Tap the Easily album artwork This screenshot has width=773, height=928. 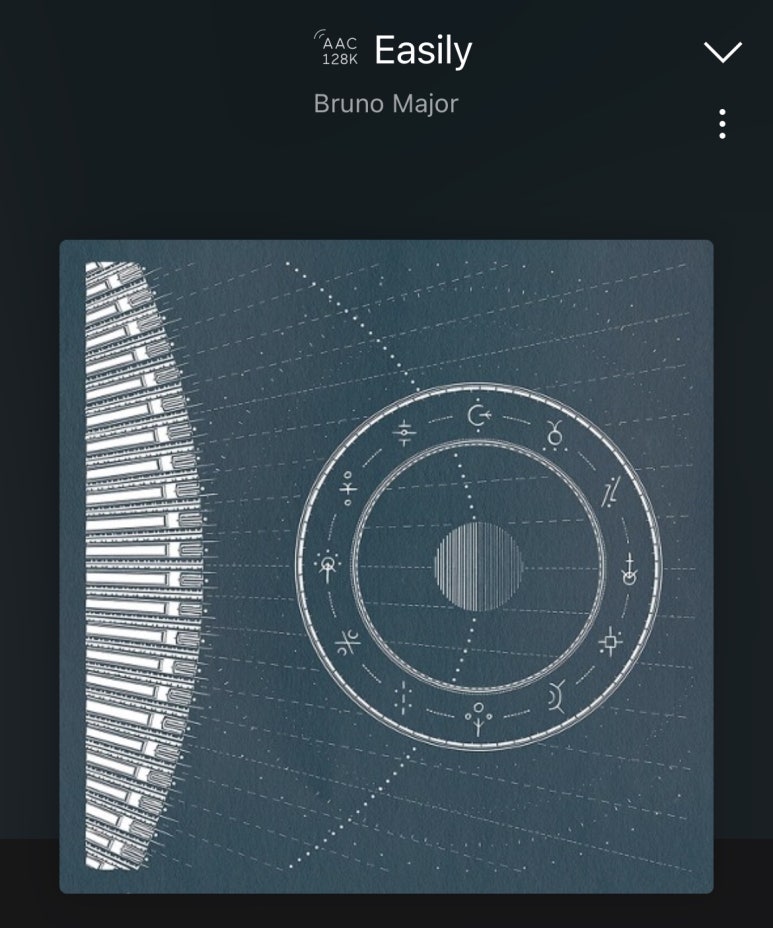[386, 566]
